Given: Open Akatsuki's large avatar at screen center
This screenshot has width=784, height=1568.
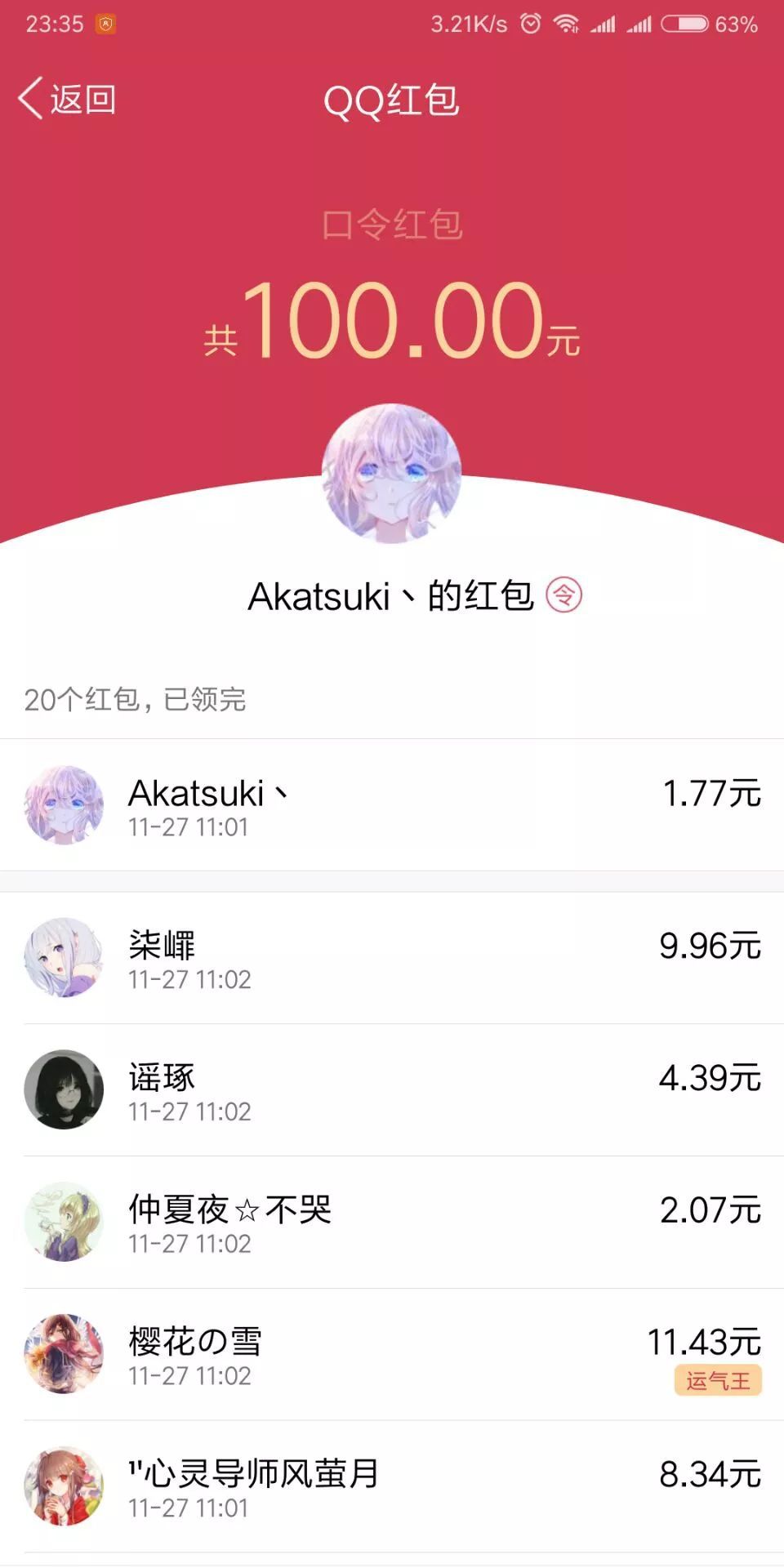Looking at the screenshot, I should [392, 474].
